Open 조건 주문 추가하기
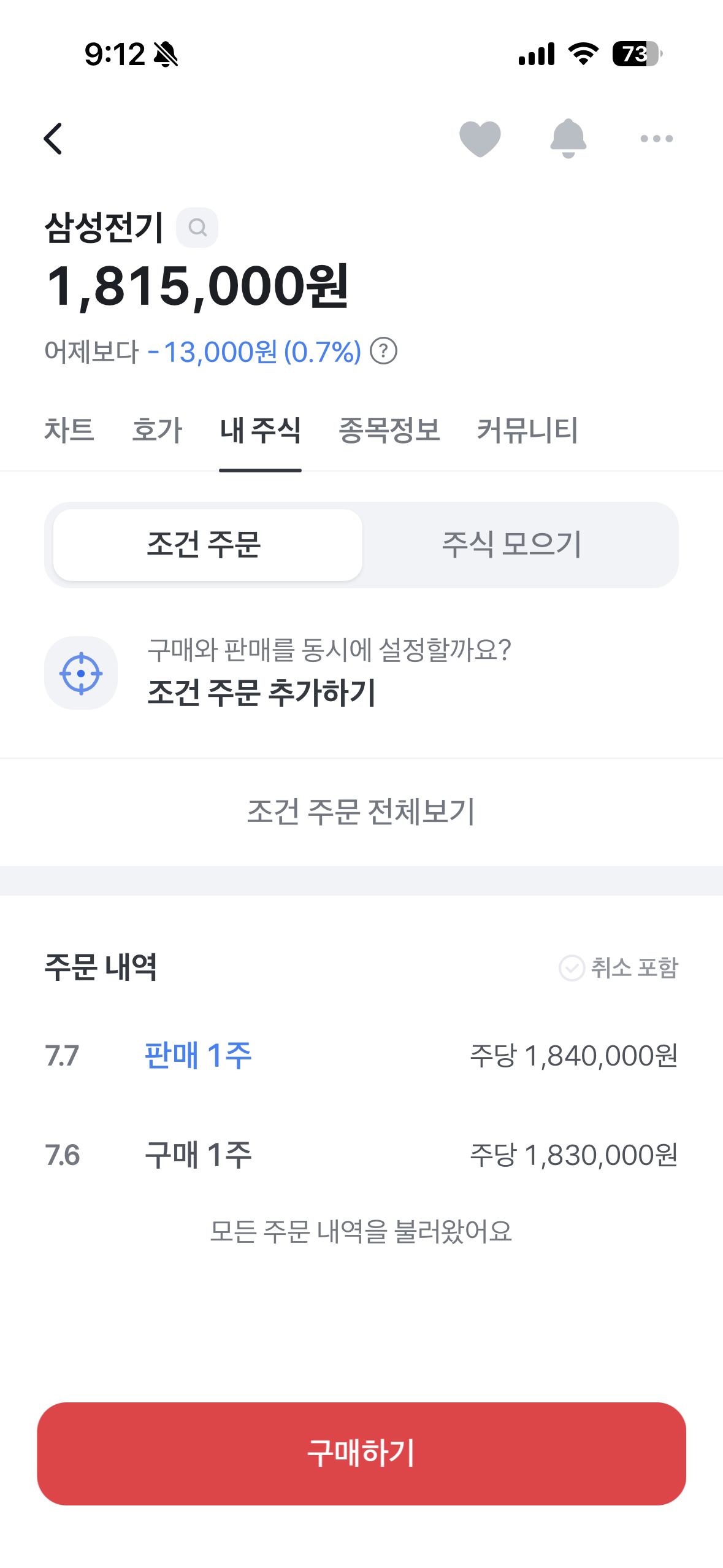Screen dimensions: 723x1568 point(361,674)
